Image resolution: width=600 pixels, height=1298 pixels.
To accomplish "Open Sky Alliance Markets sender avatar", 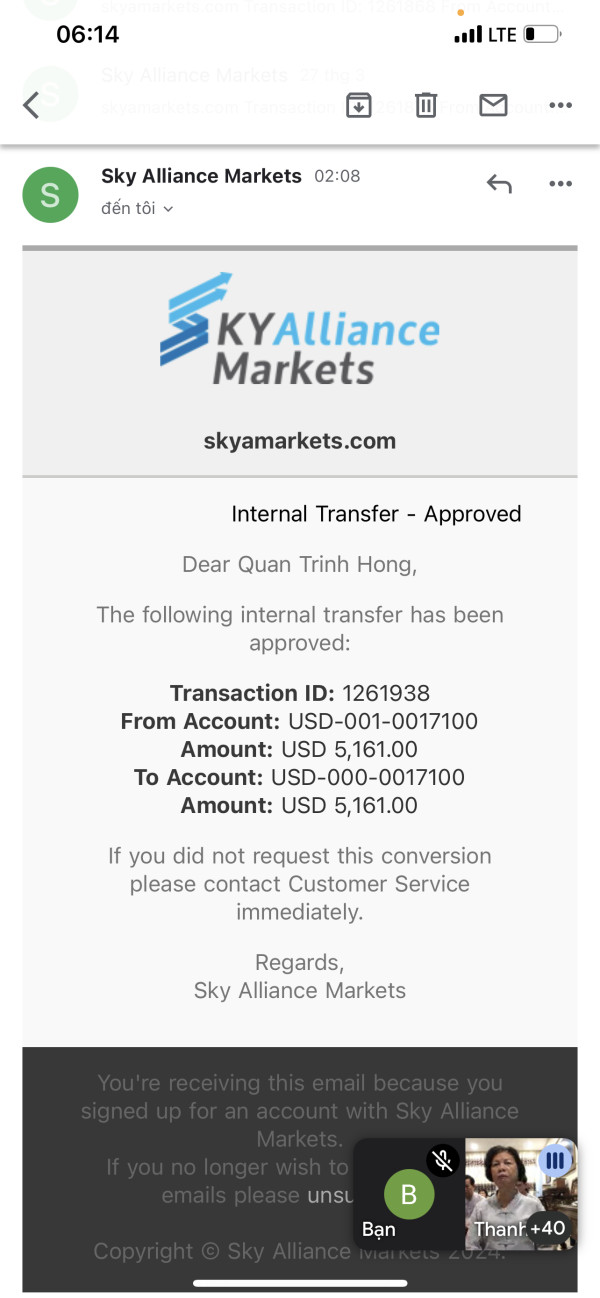I will [50, 194].
